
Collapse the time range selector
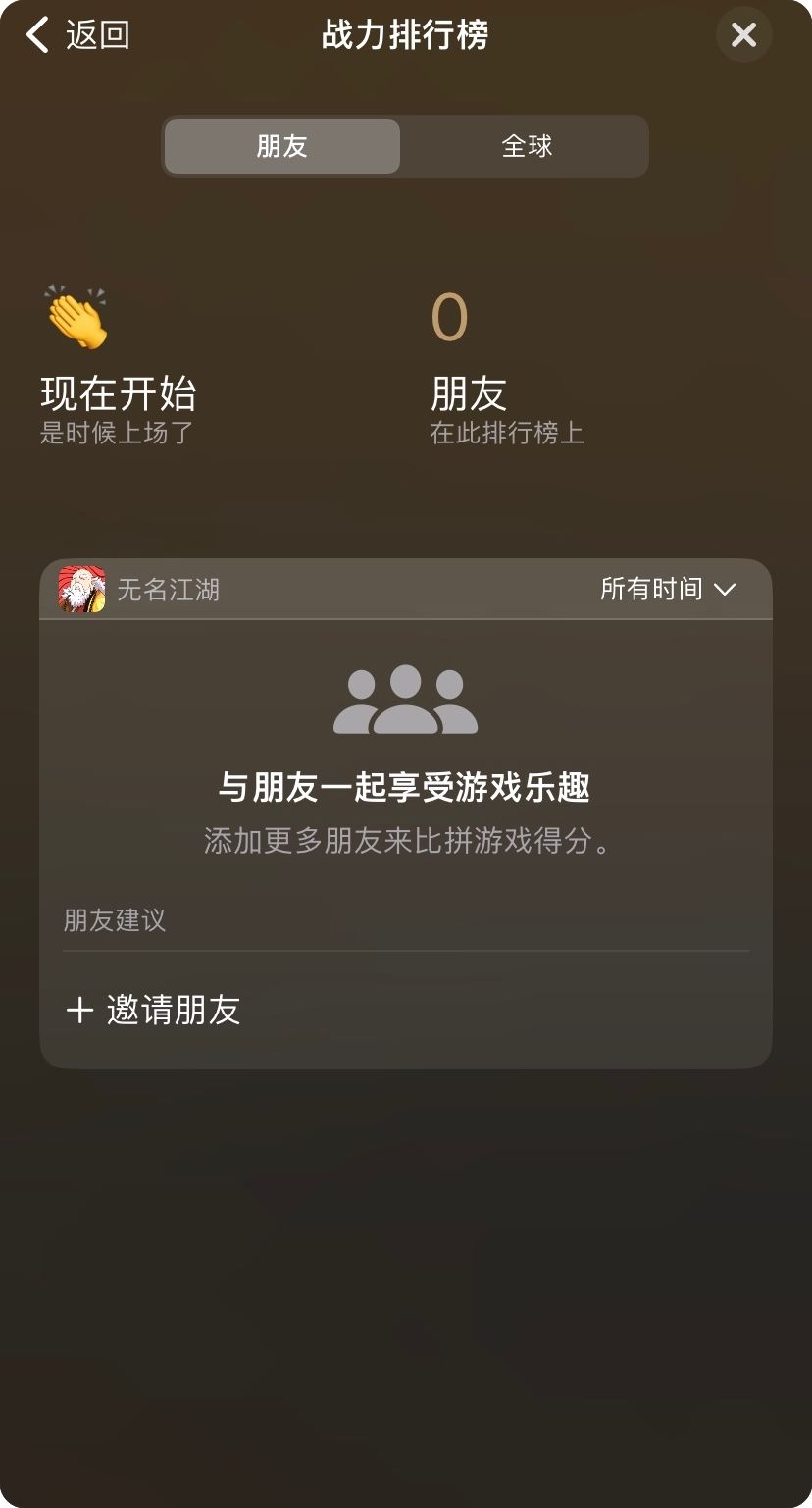pos(667,589)
